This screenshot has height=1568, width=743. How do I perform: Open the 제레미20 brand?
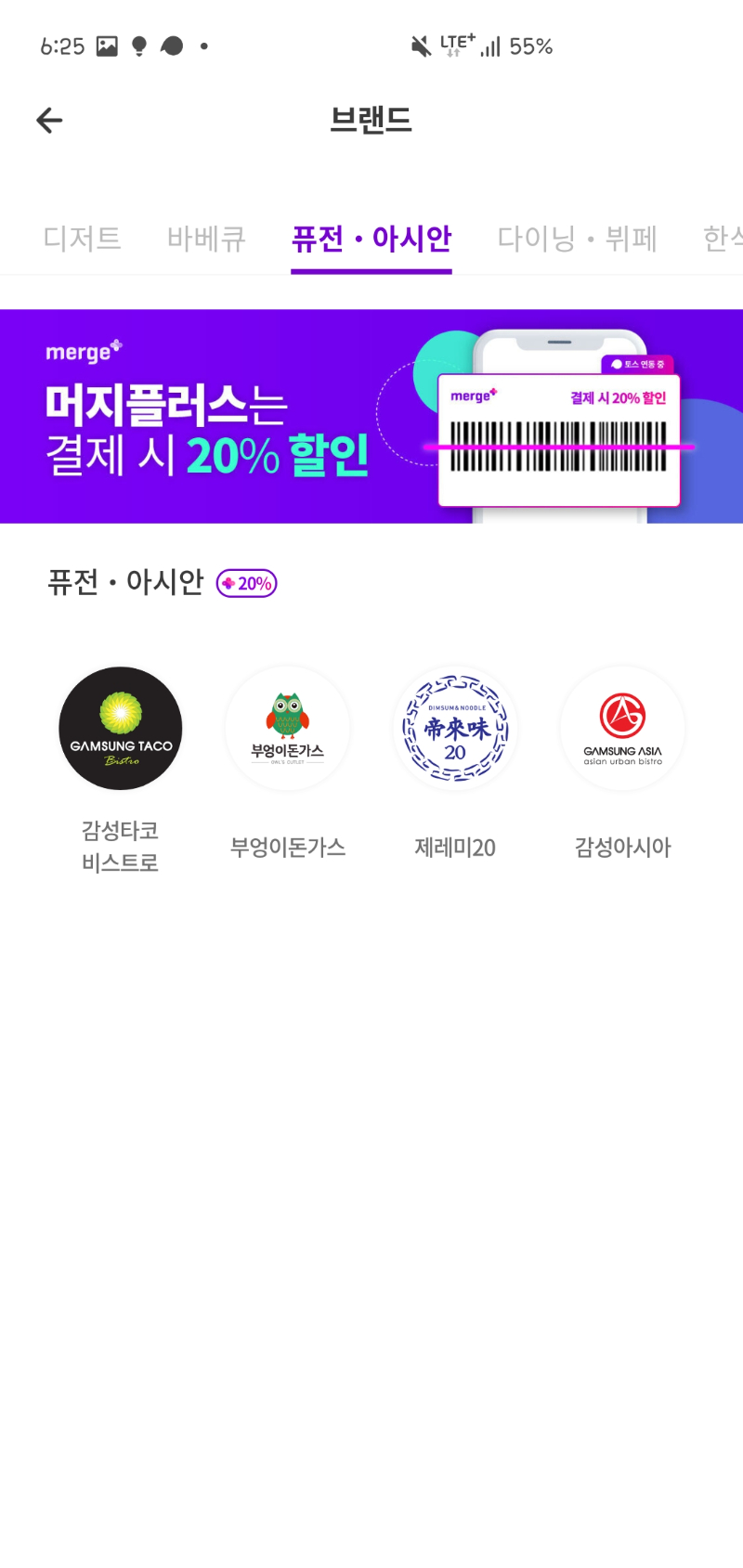(x=455, y=729)
